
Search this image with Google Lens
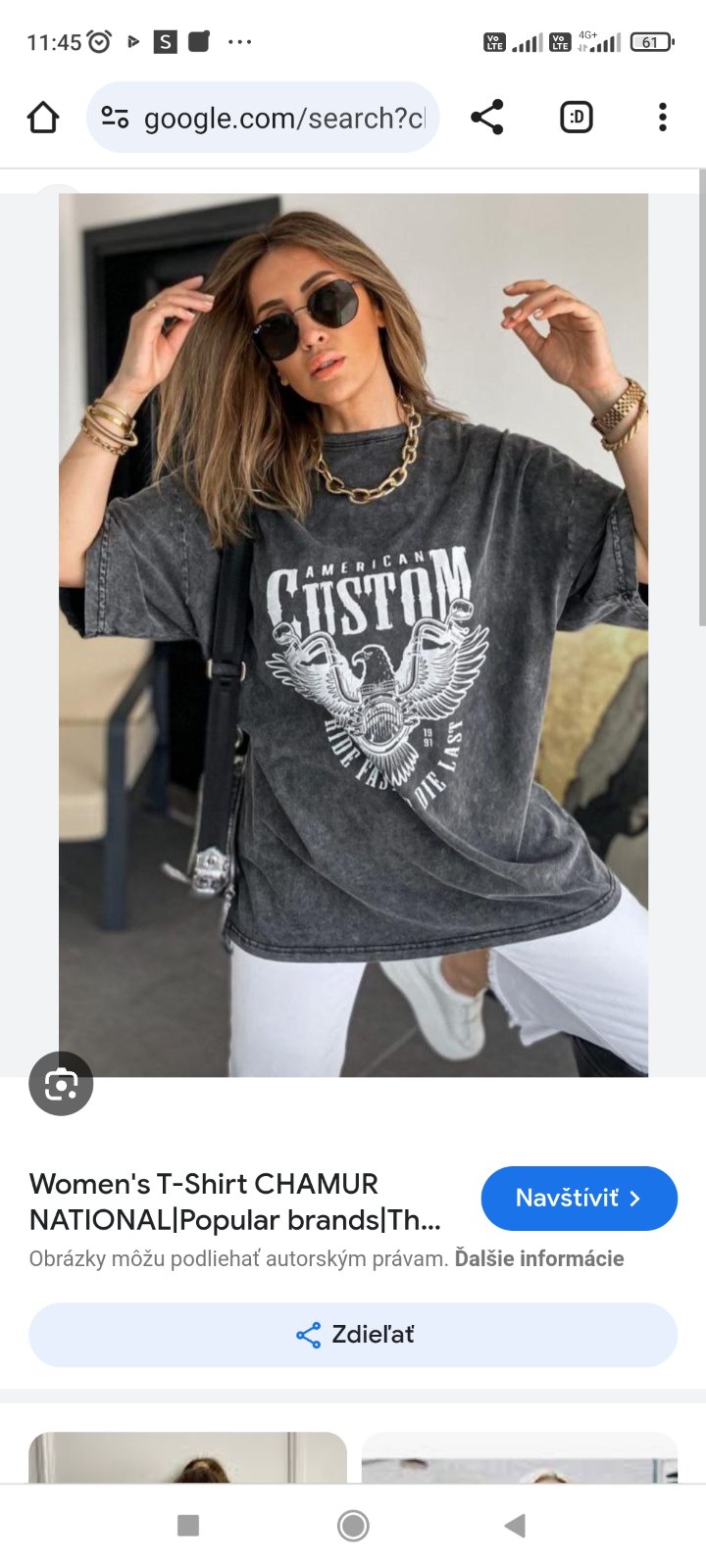coord(61,1084)
